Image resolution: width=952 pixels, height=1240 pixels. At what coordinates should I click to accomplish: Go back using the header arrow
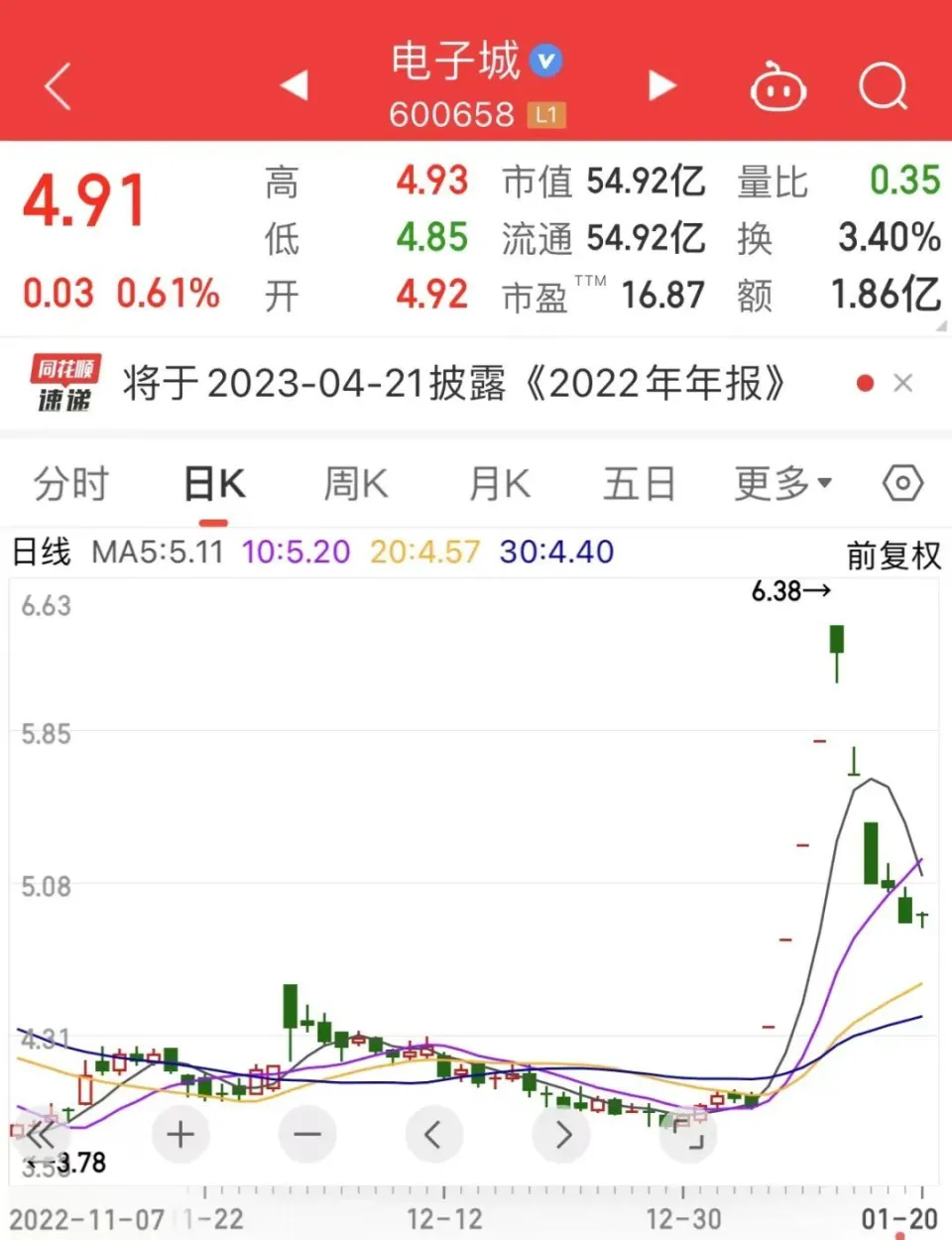pyautogui.click(x=59, y=86)
